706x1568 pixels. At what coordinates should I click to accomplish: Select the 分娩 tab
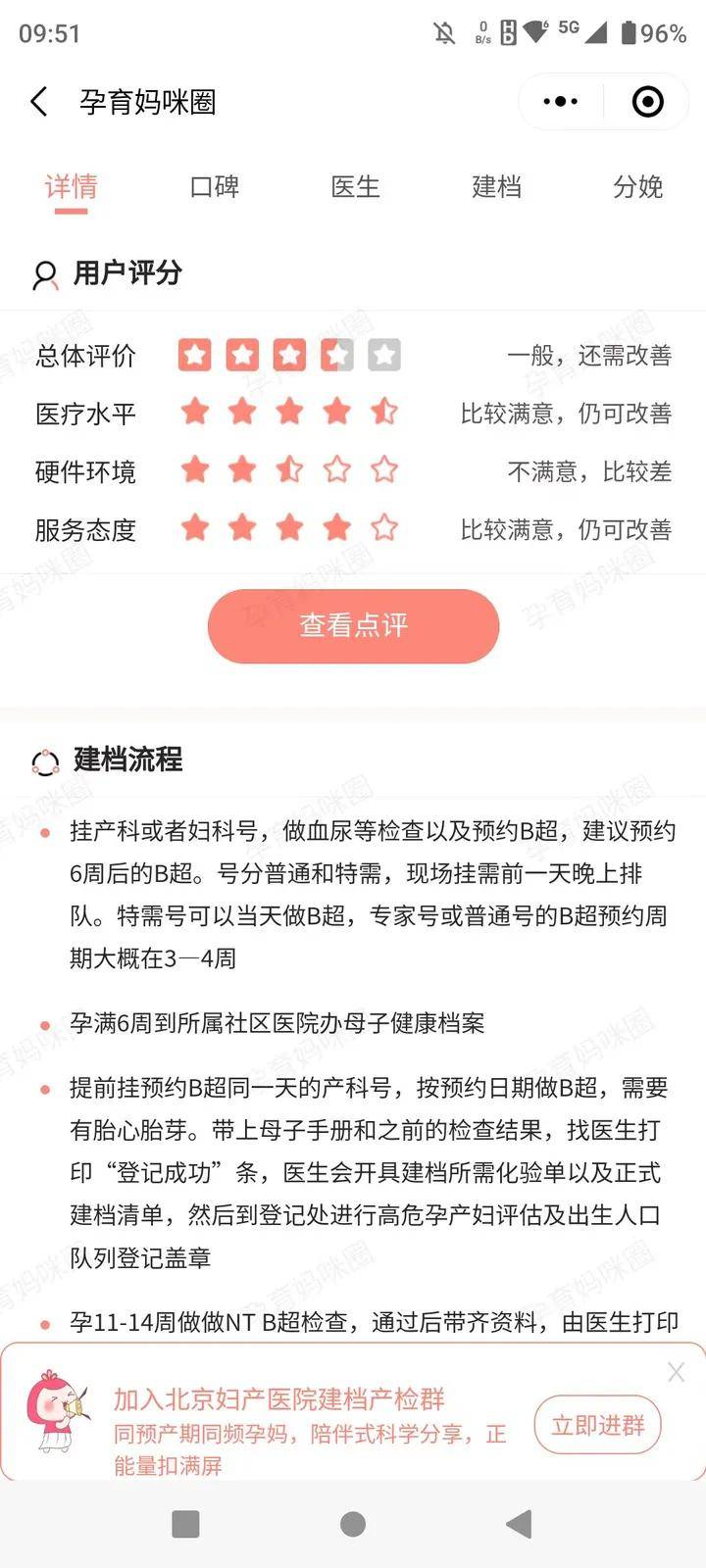637,186
